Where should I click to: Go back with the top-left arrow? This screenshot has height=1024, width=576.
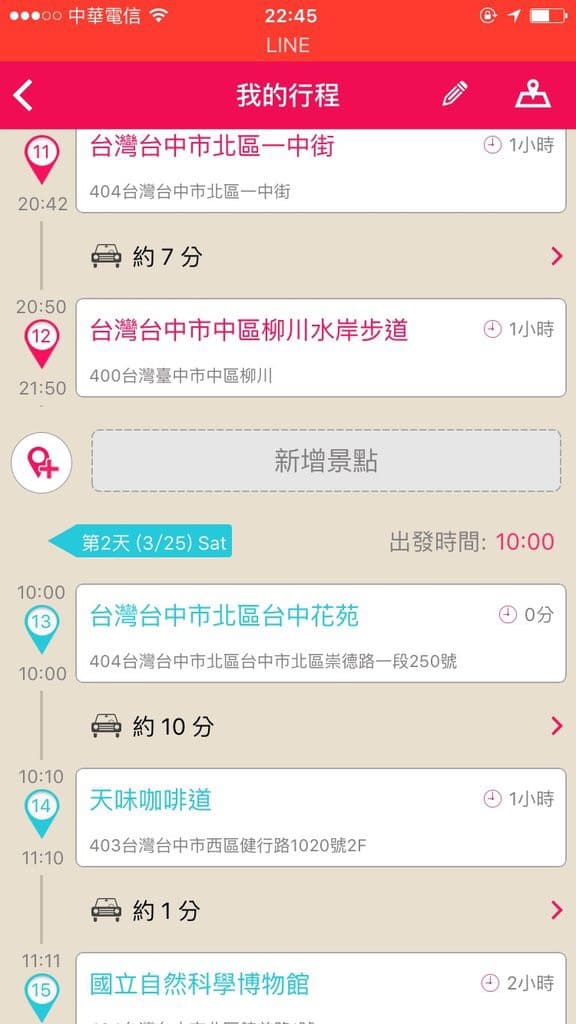click(x=23, y=95)
